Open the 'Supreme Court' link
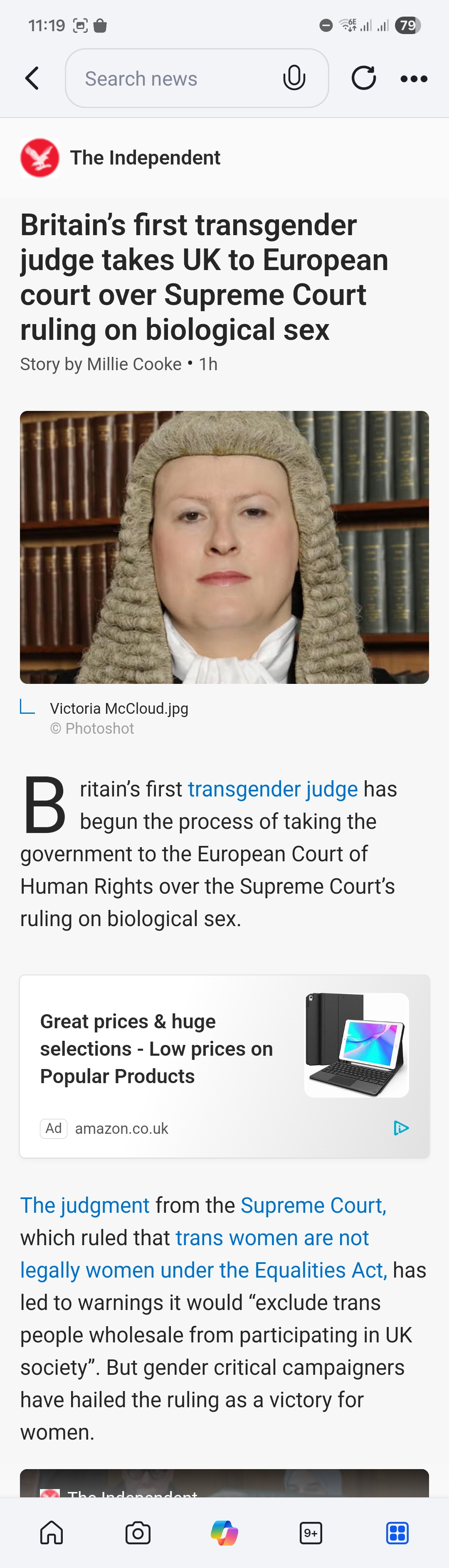 (313, 1205)
